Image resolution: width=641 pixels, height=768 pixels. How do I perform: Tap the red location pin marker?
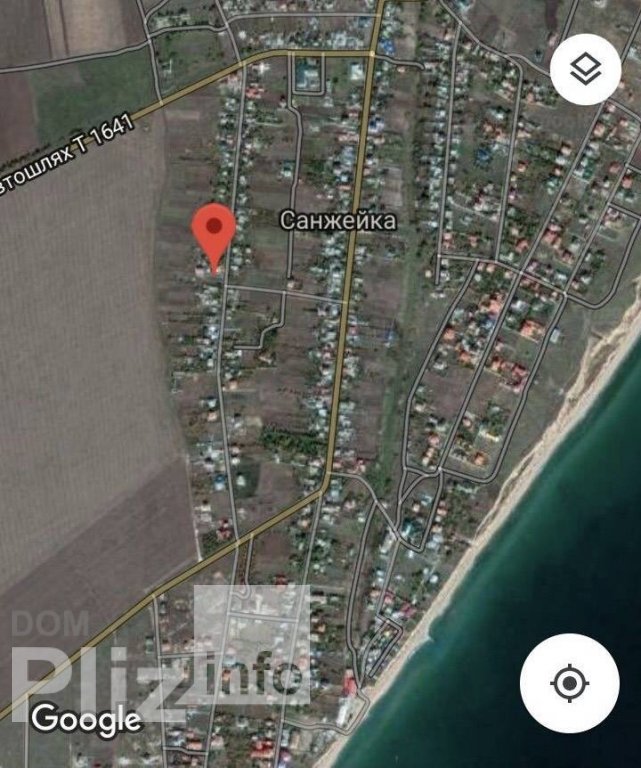coord(213,231)
